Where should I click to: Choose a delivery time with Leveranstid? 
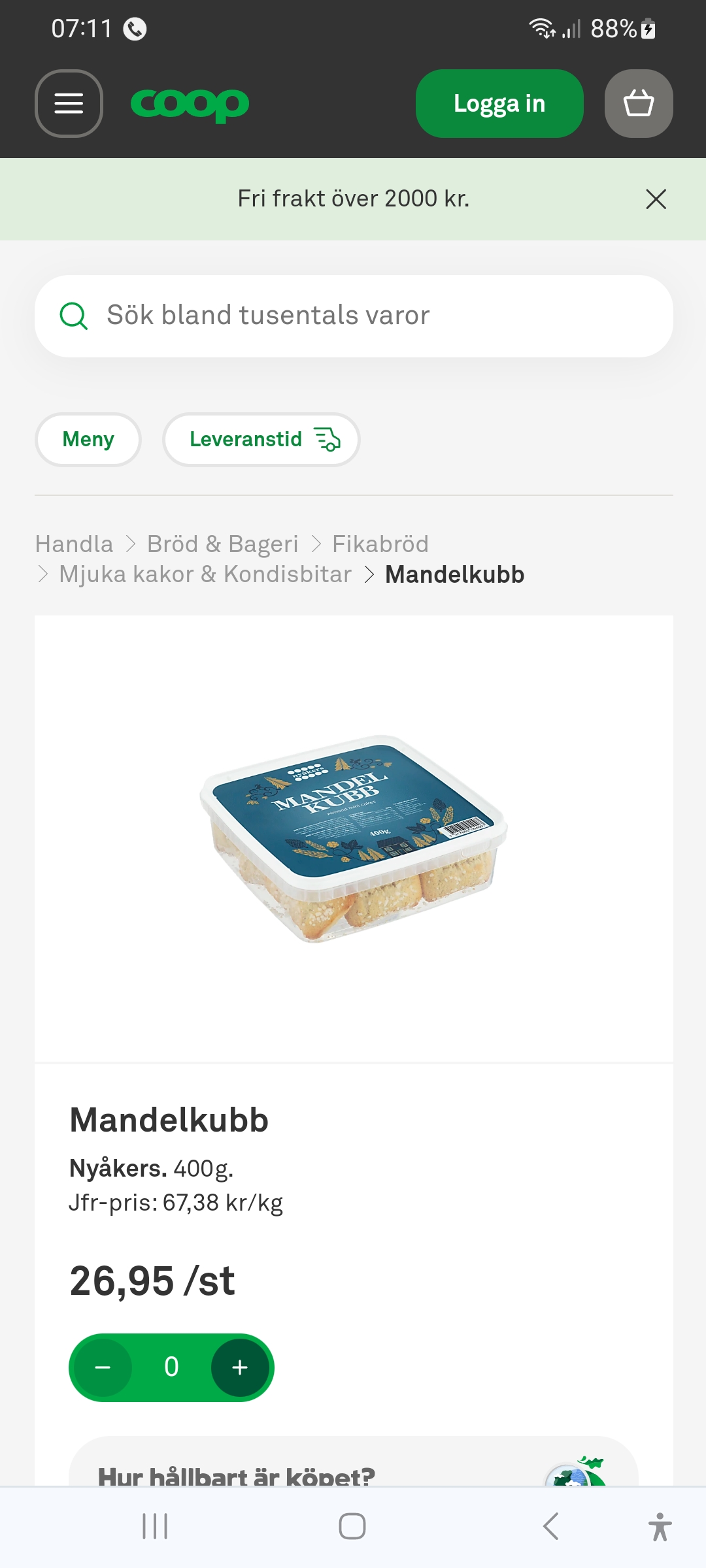point(261,440)
